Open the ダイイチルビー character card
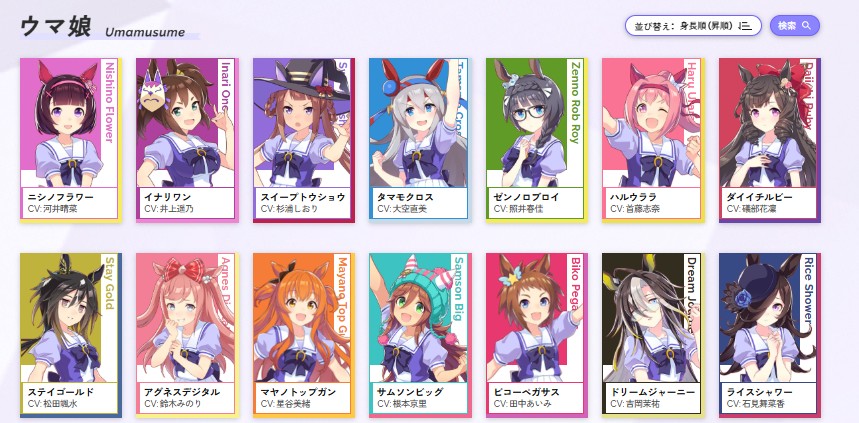859x423 pixels. click(x=768, y=135)
